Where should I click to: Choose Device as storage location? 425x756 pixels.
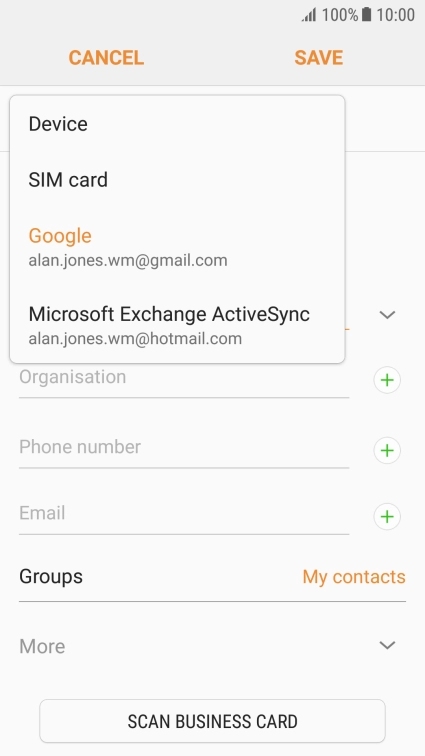(x=177, y=124)
